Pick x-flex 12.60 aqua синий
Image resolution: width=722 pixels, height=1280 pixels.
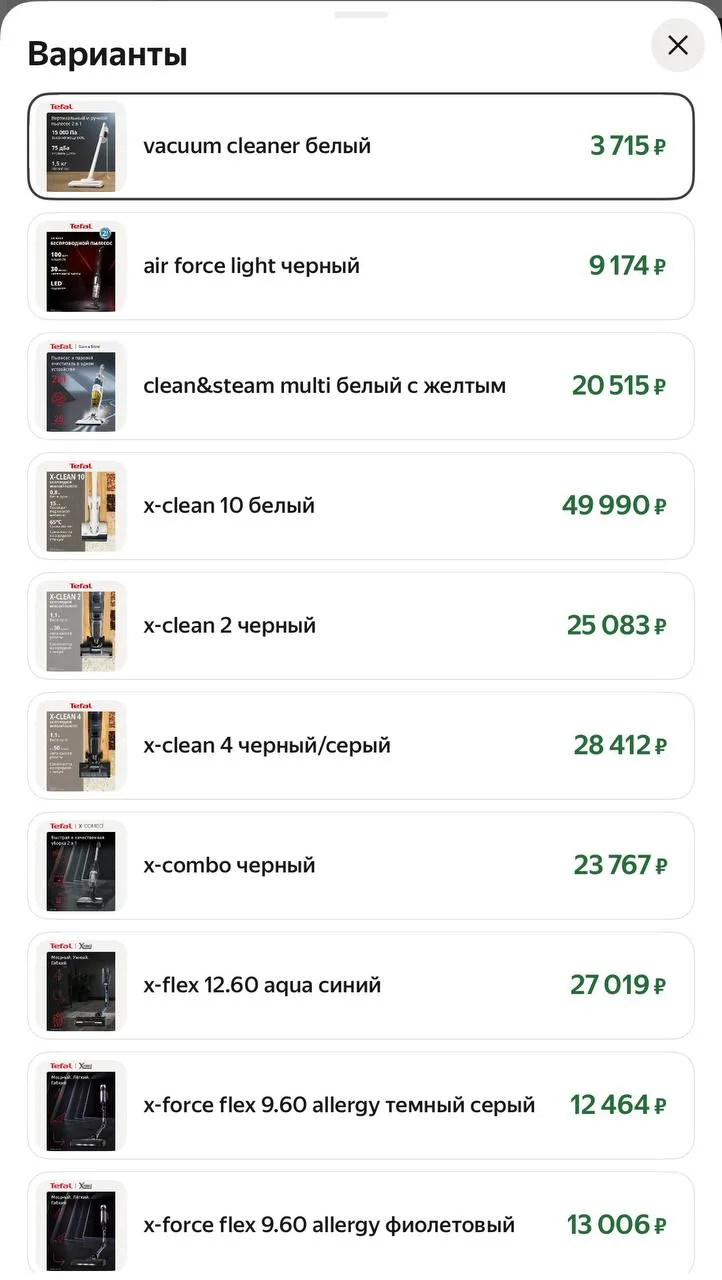(361, 986)
